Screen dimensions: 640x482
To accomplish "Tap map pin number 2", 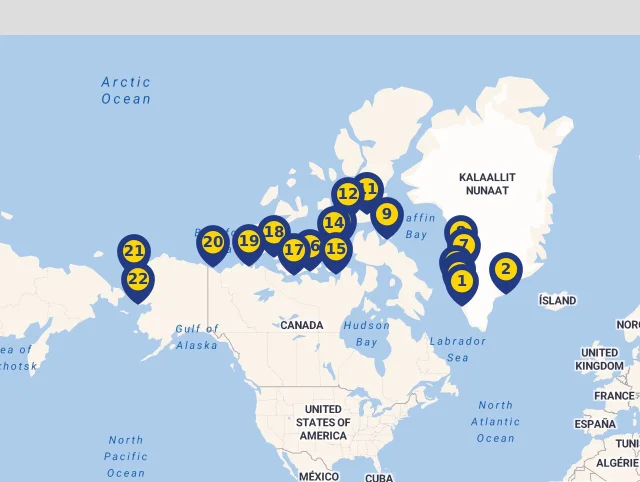I will (506, 269).
